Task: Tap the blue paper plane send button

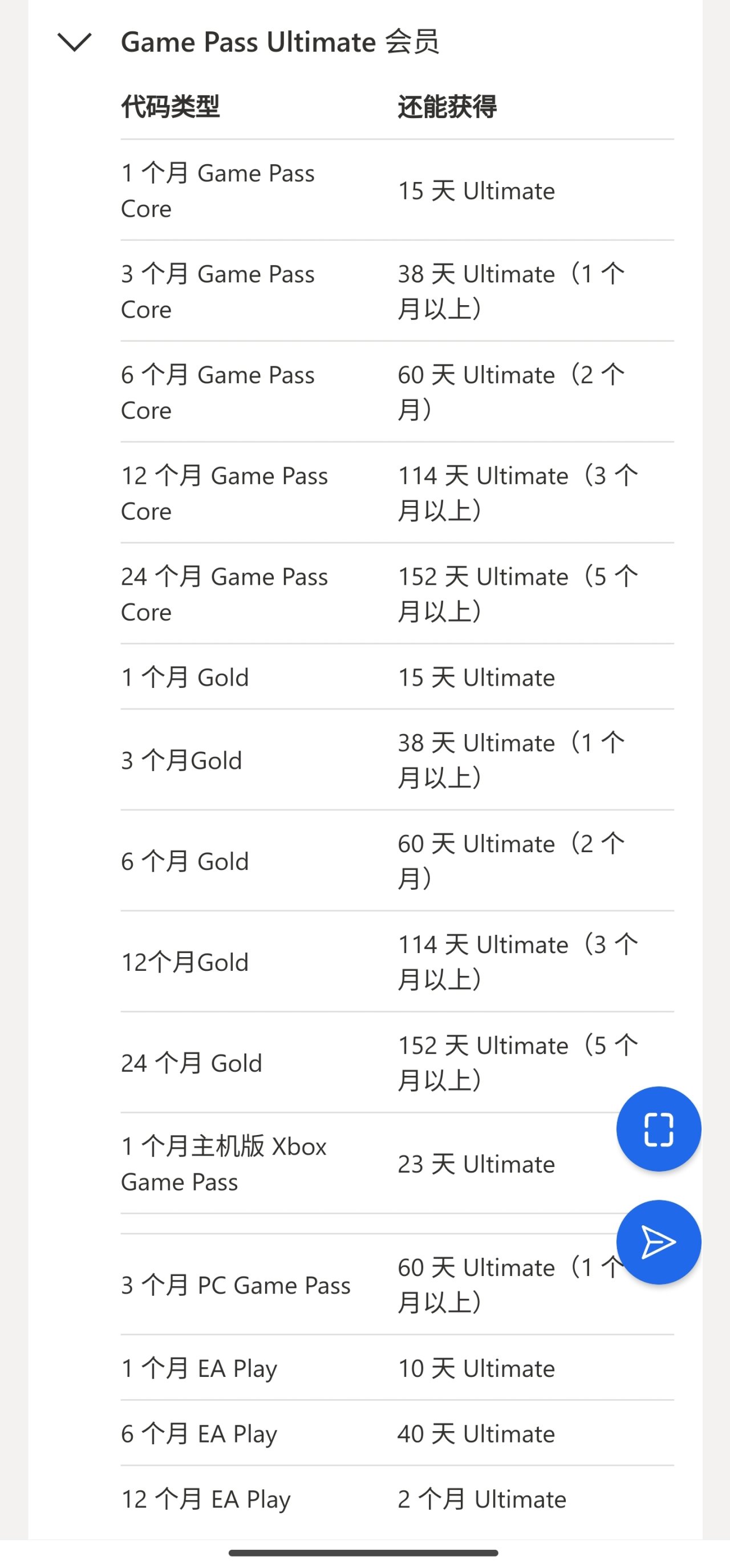Action: coord(658,1242)
